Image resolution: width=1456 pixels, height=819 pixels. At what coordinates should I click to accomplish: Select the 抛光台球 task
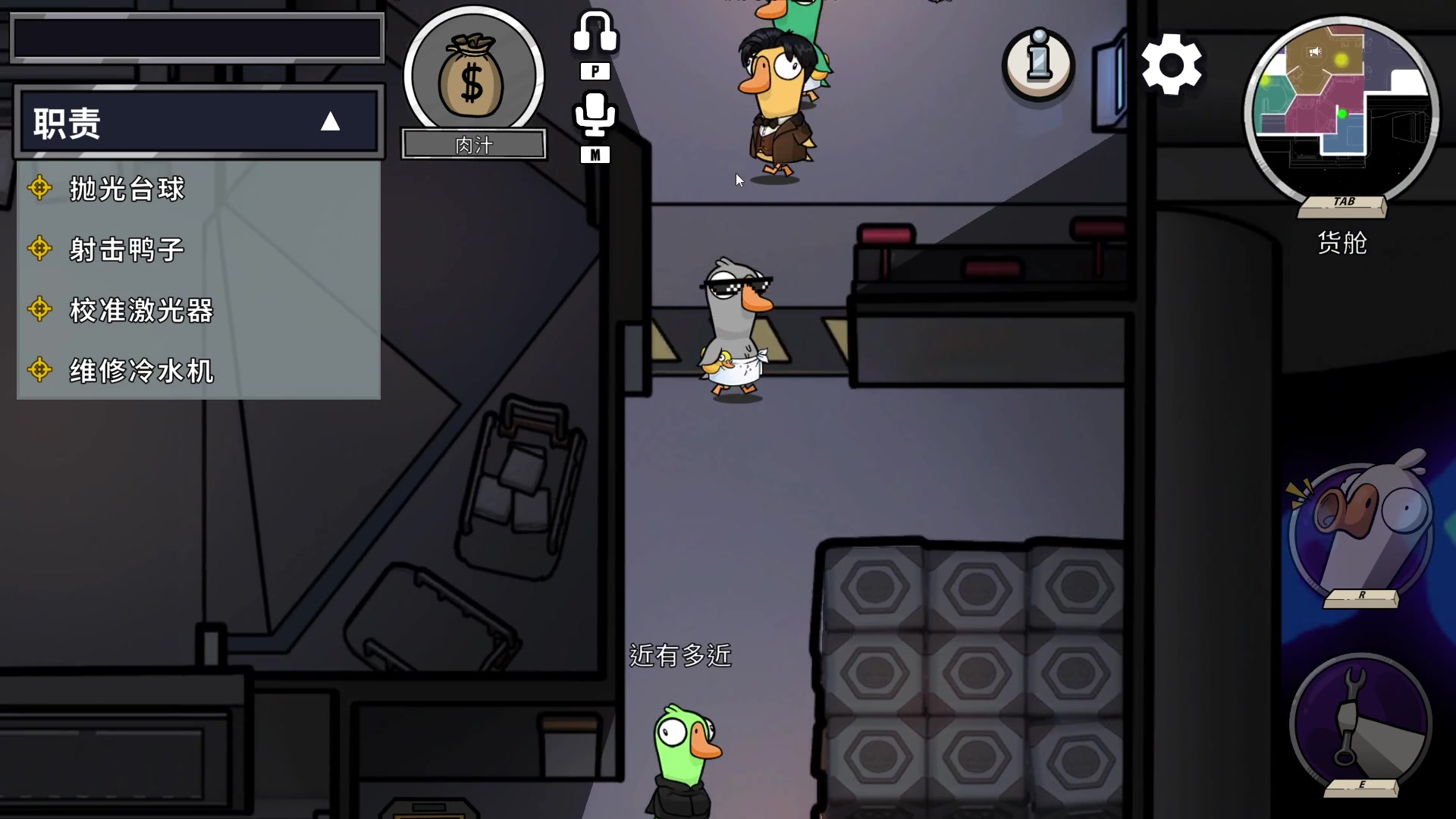(x=127, y=189)
